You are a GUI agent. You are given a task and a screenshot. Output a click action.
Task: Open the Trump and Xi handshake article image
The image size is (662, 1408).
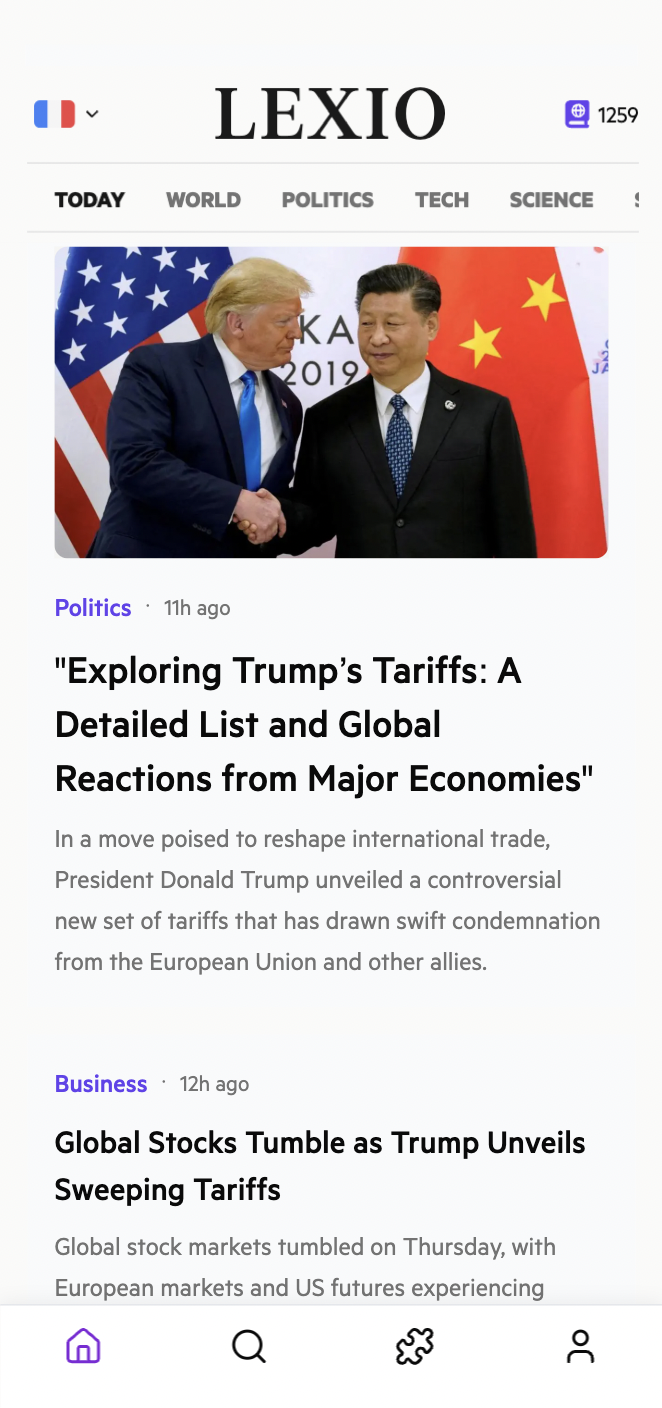331,402
